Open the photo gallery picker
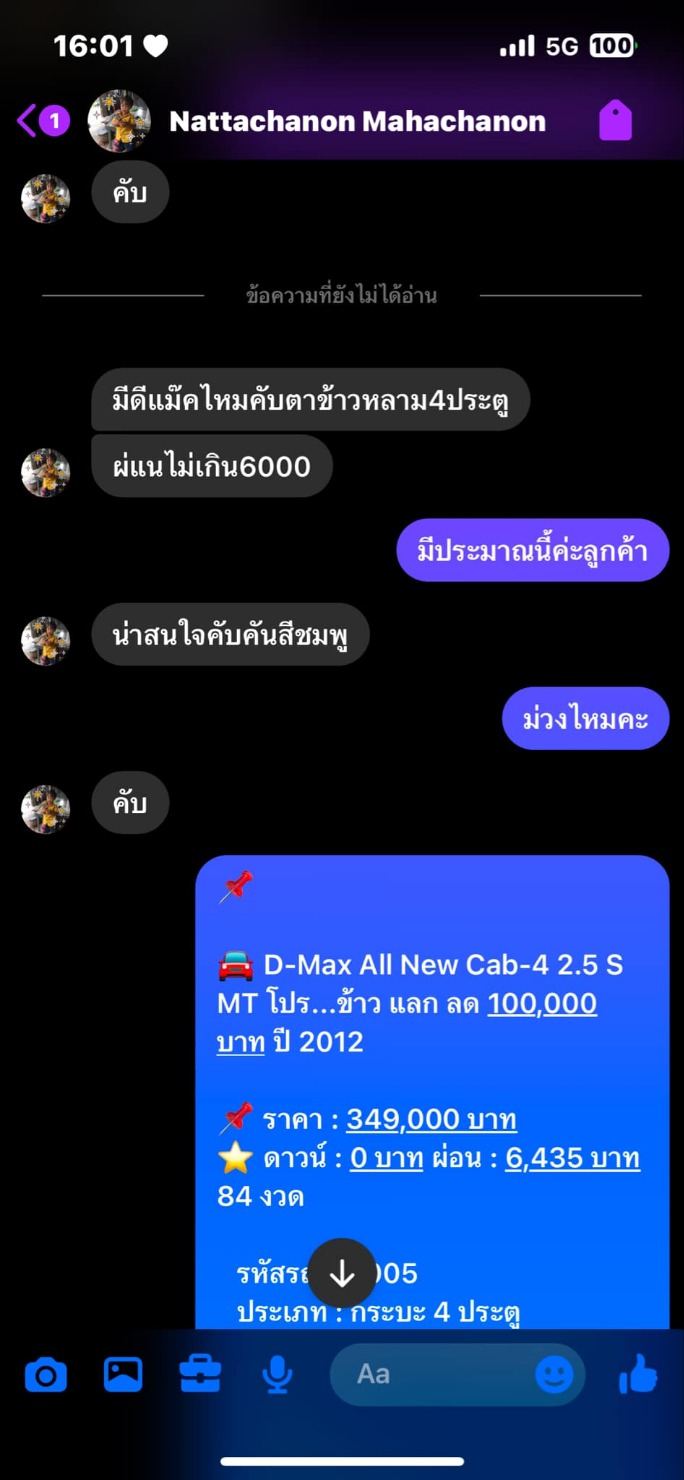684x1480 pixels. [x=123, y=1375]
